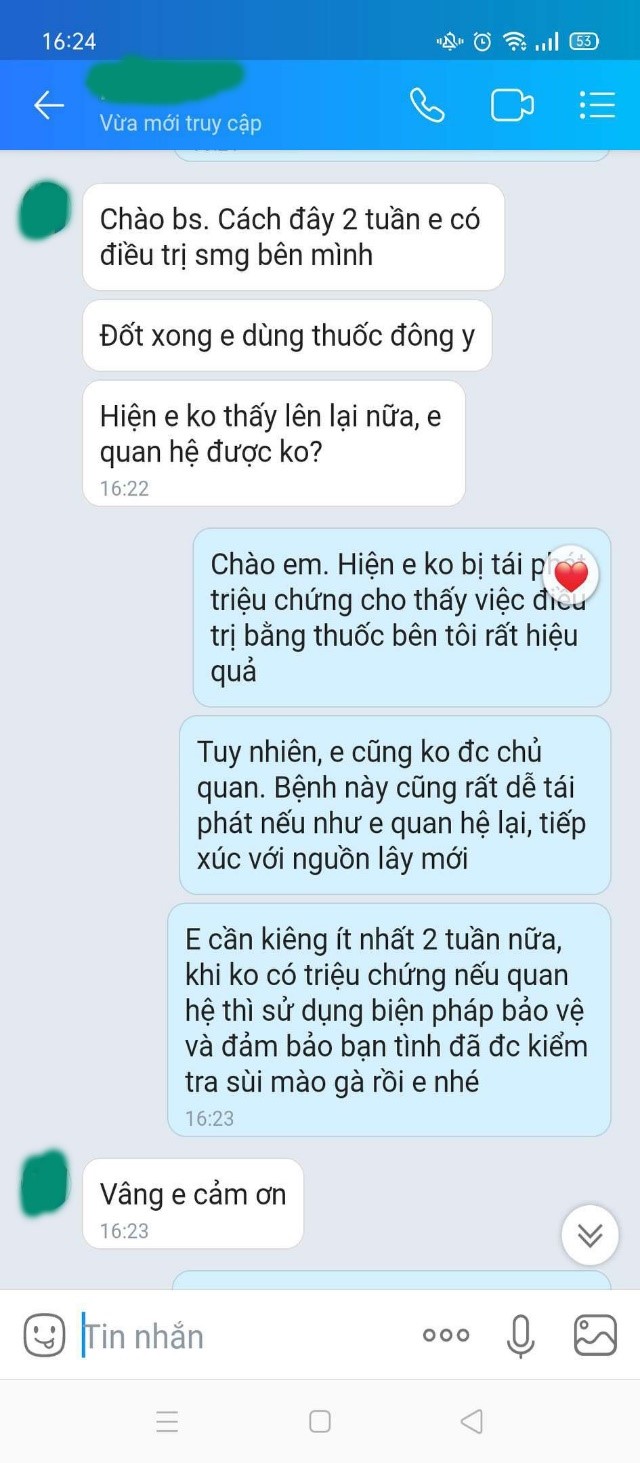Jump to latest messages with double-chevron button
The width and height of the screenshot is (640, 1463).
point(590,1236)
